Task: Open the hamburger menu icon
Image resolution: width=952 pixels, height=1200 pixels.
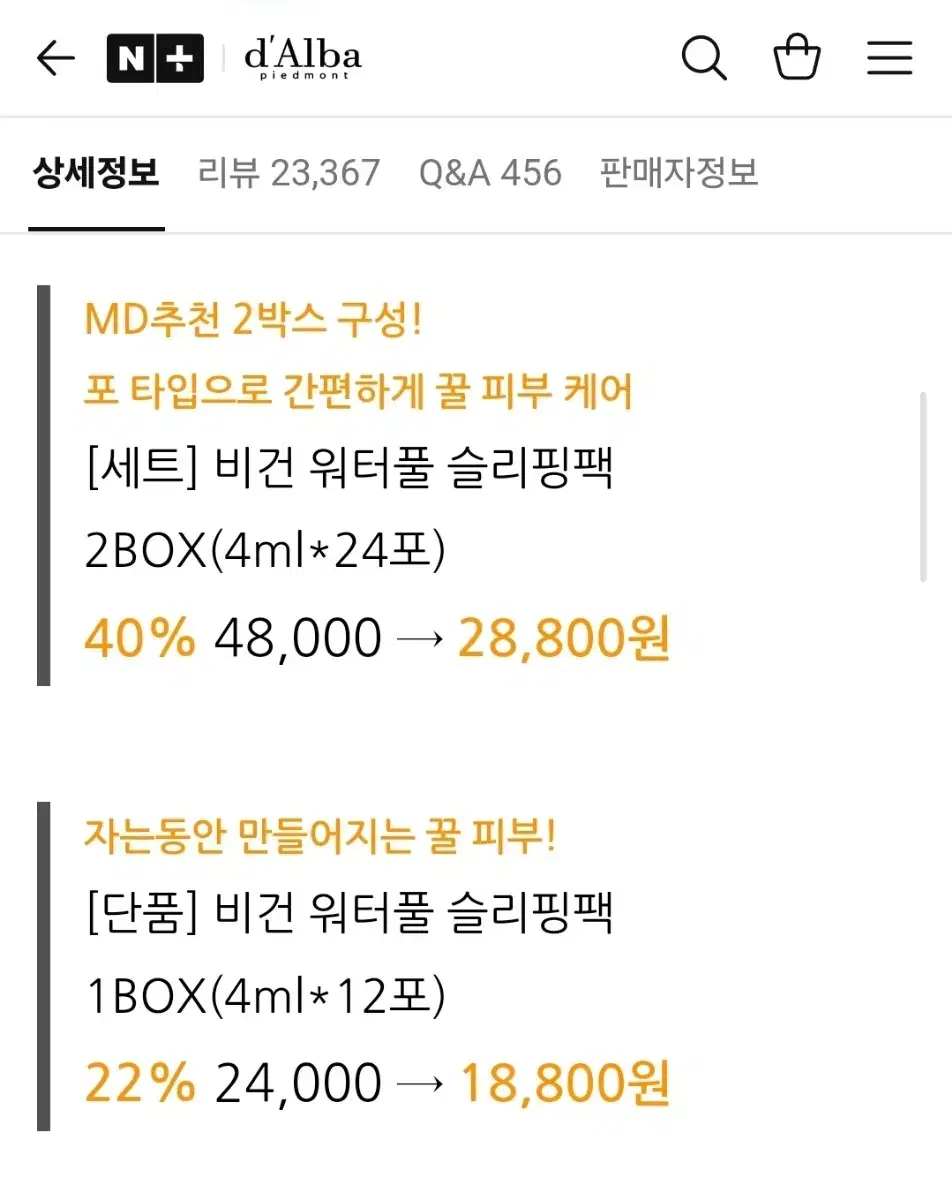Action: tap(888, 58)
